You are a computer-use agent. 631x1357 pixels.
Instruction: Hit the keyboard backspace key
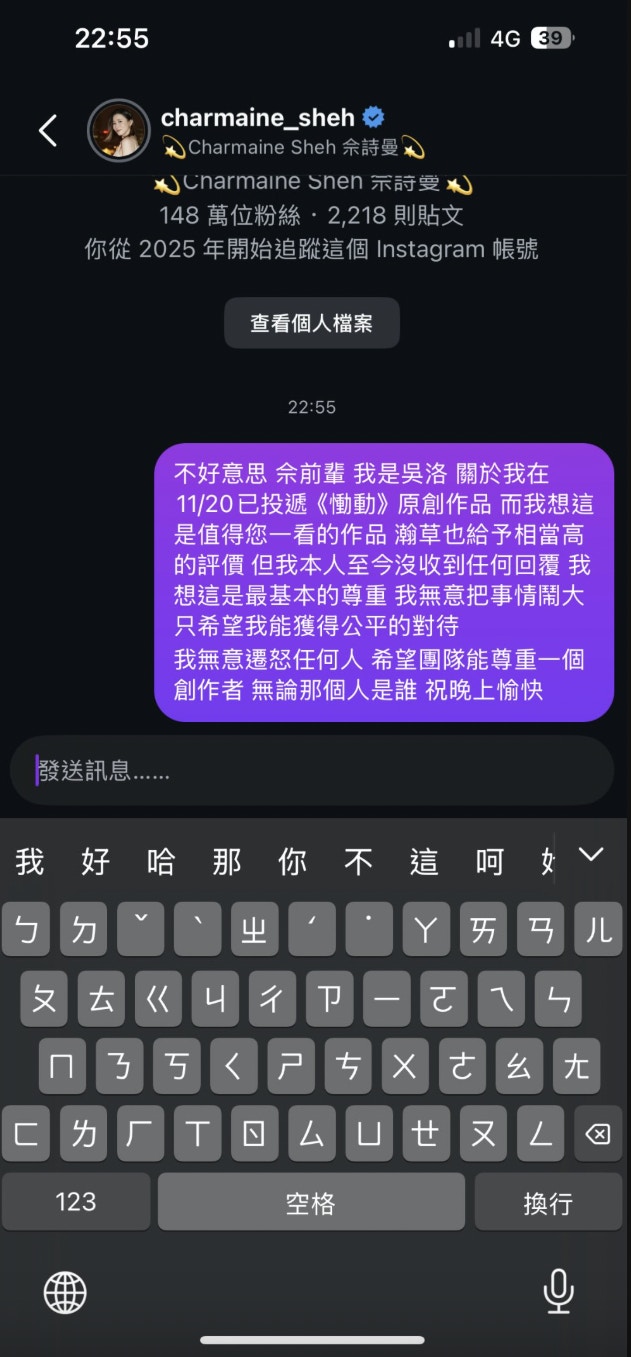(x=597, y=1134)
